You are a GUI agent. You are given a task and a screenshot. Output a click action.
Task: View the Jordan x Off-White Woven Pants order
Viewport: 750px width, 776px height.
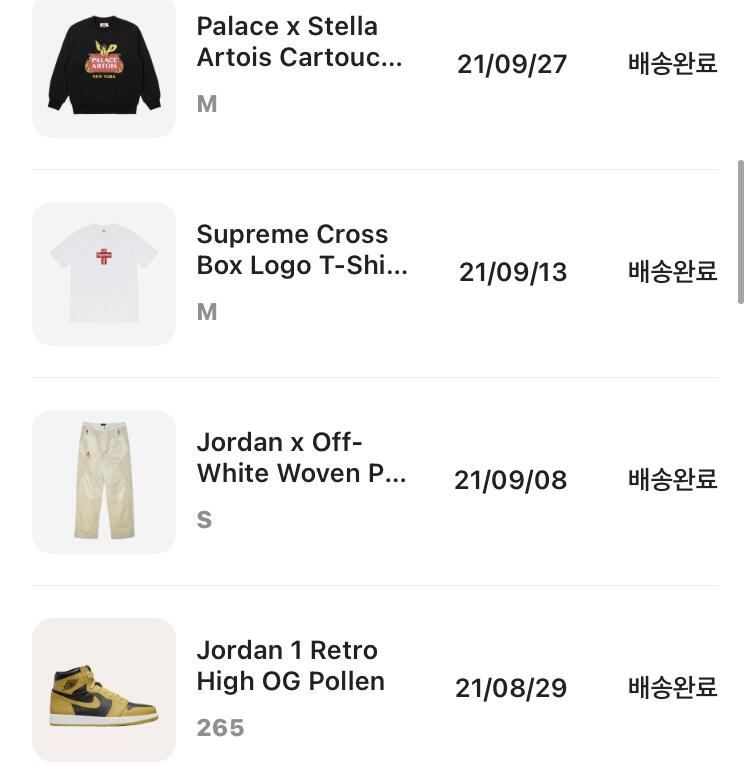(301, 458)
